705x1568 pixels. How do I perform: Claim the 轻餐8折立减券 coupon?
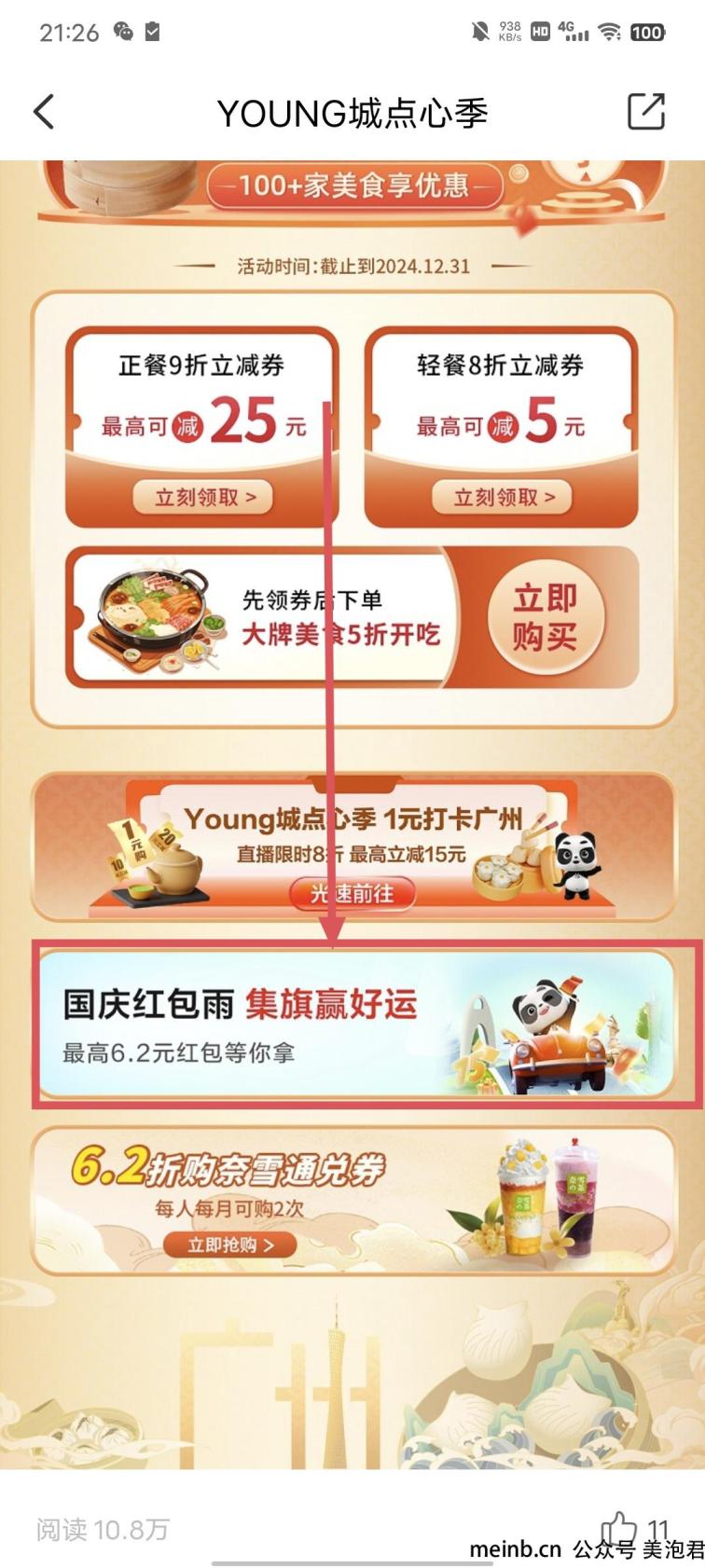tap(502, 497)
